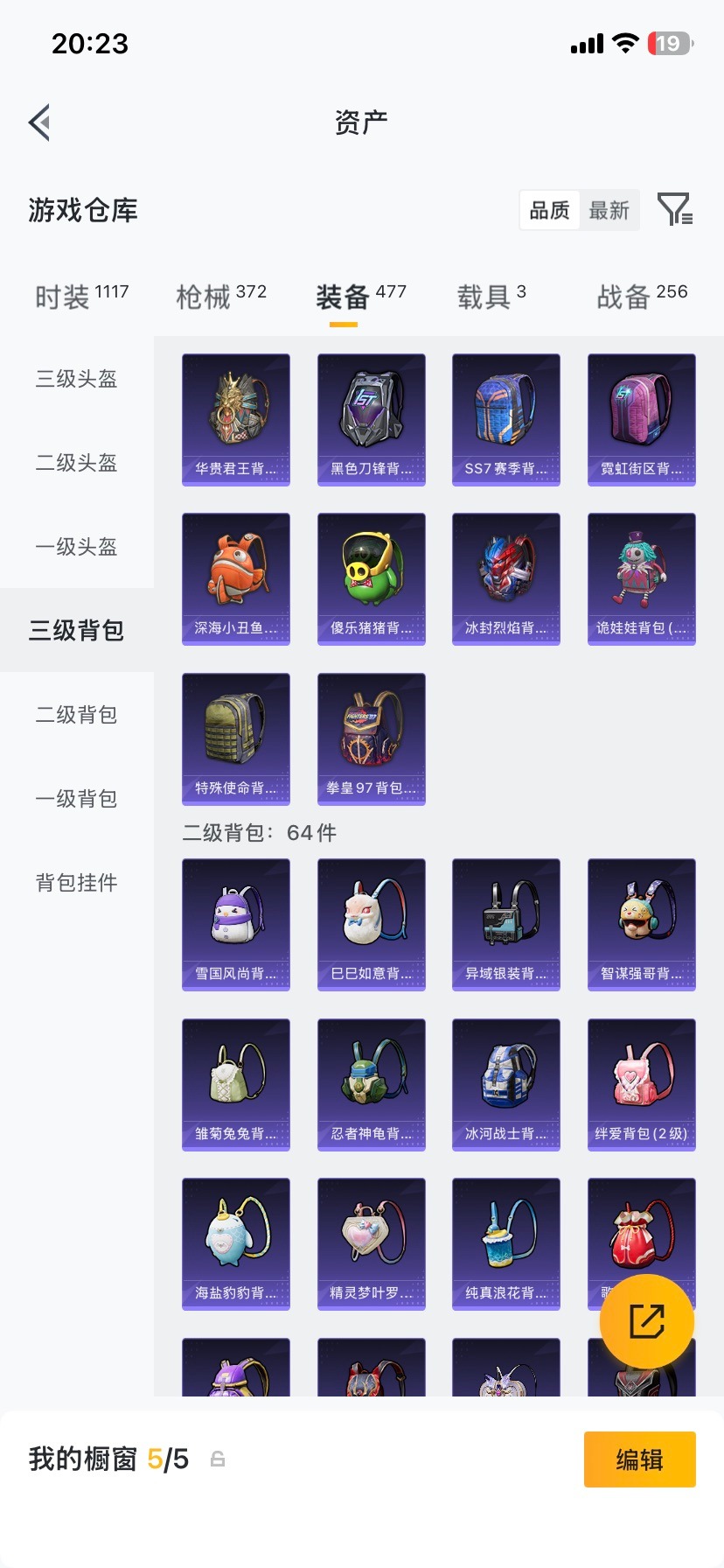Viewport: 724px width, 1568px height.
Task: Open the 二级背包 category
Action: pos(76,715)
